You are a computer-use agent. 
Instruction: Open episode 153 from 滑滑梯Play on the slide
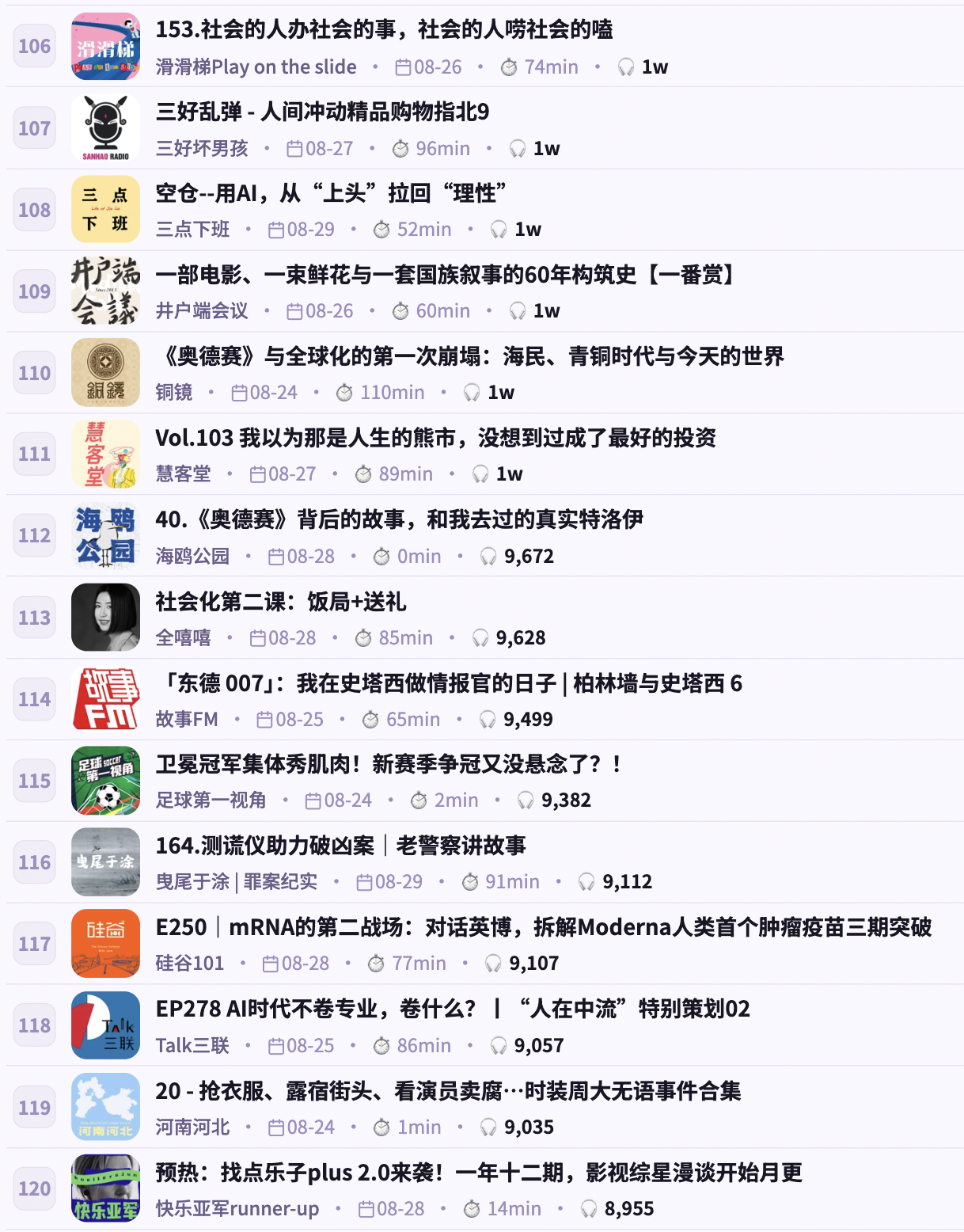[384, 29]
